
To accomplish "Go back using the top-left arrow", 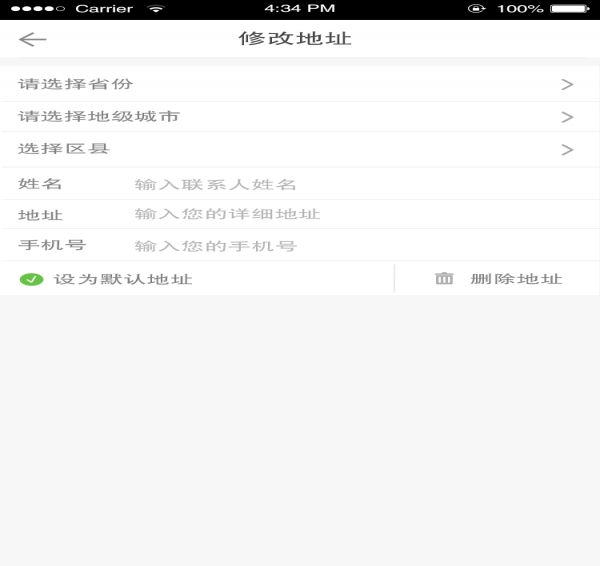I will pos(32,40).
